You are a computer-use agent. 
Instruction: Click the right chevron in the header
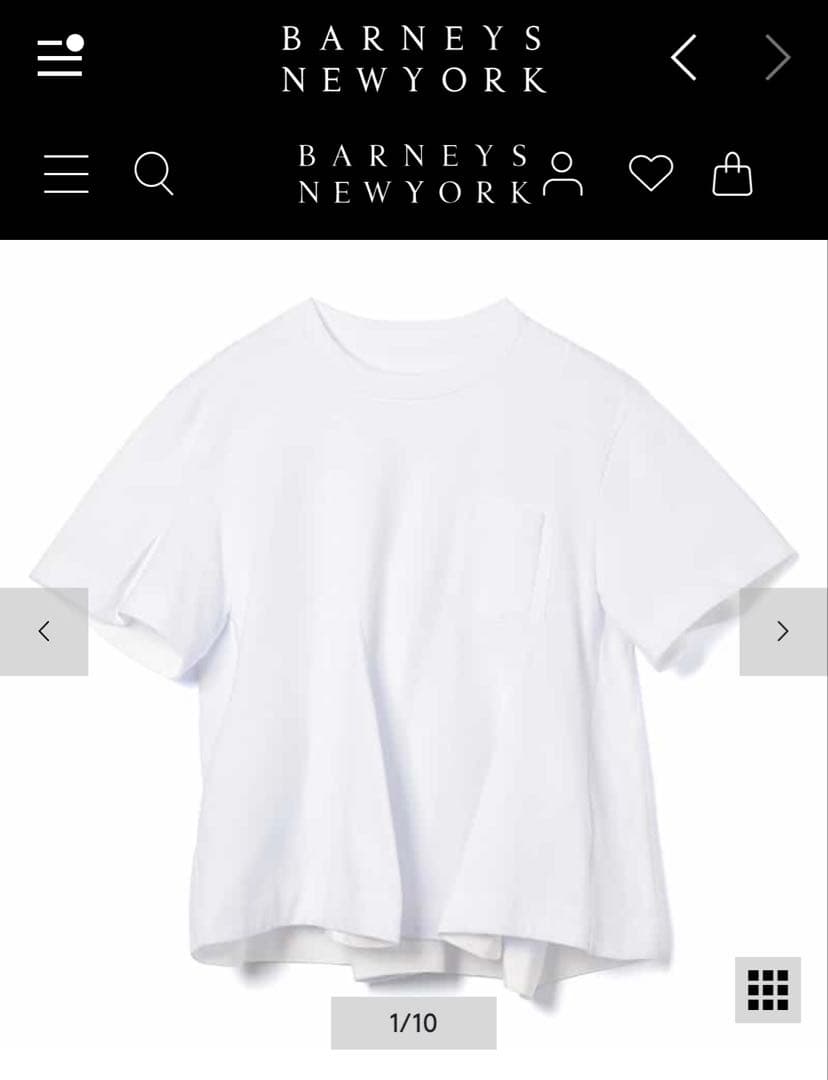coord(778,57)
